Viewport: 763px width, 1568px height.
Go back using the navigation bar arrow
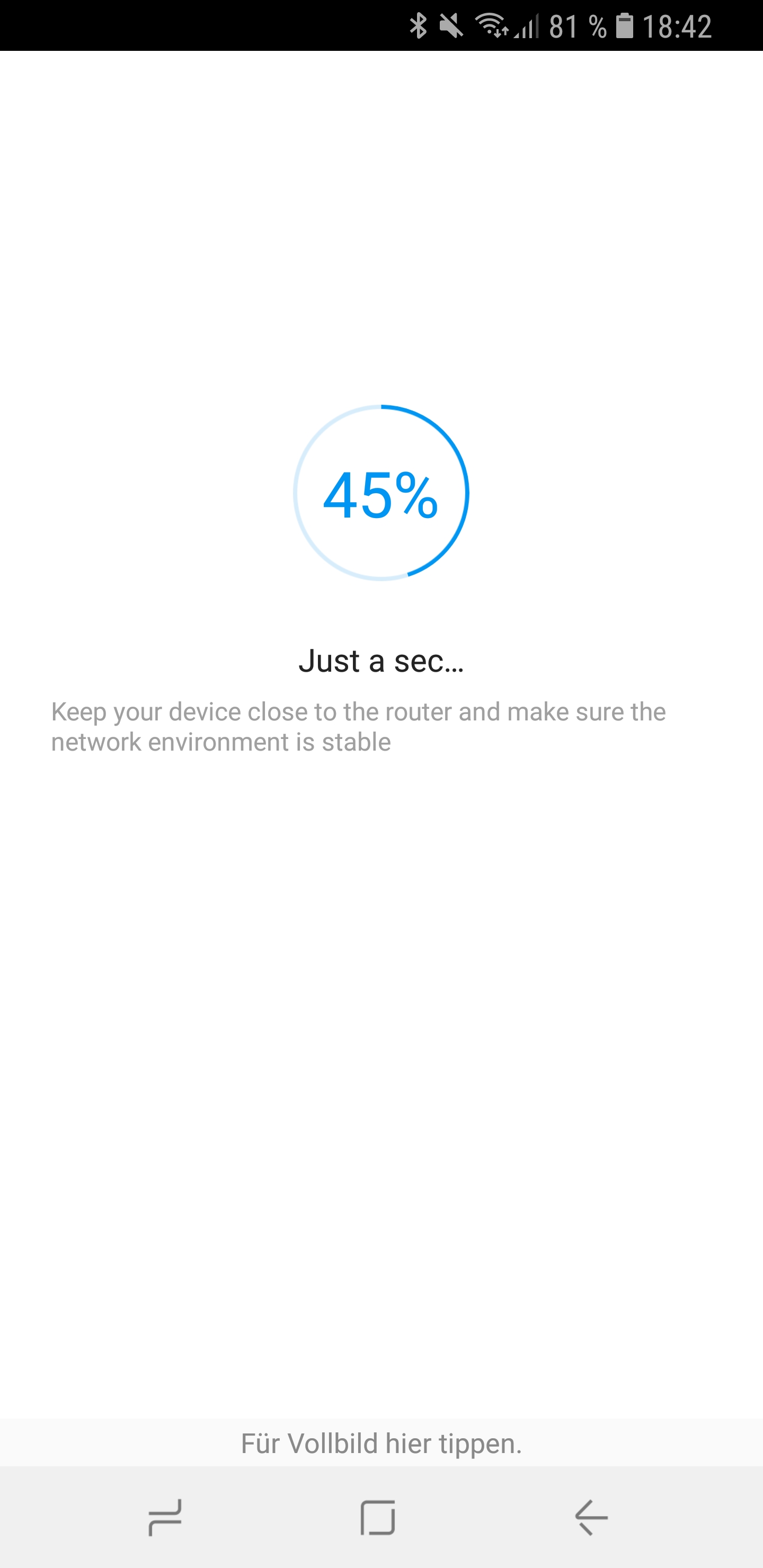click(591, 1518)
